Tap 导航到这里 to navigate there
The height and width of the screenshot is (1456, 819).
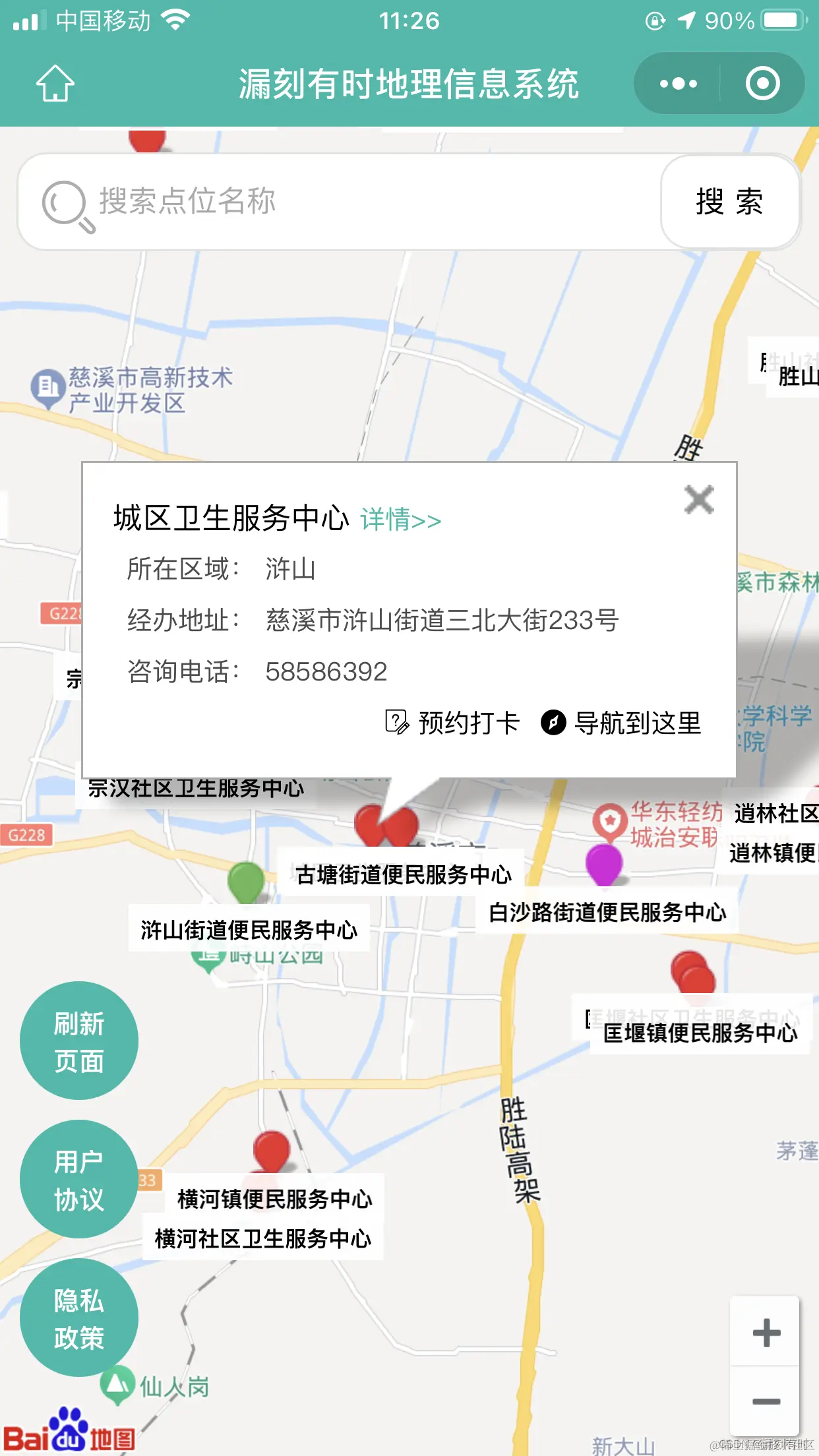tap(637, 723)
